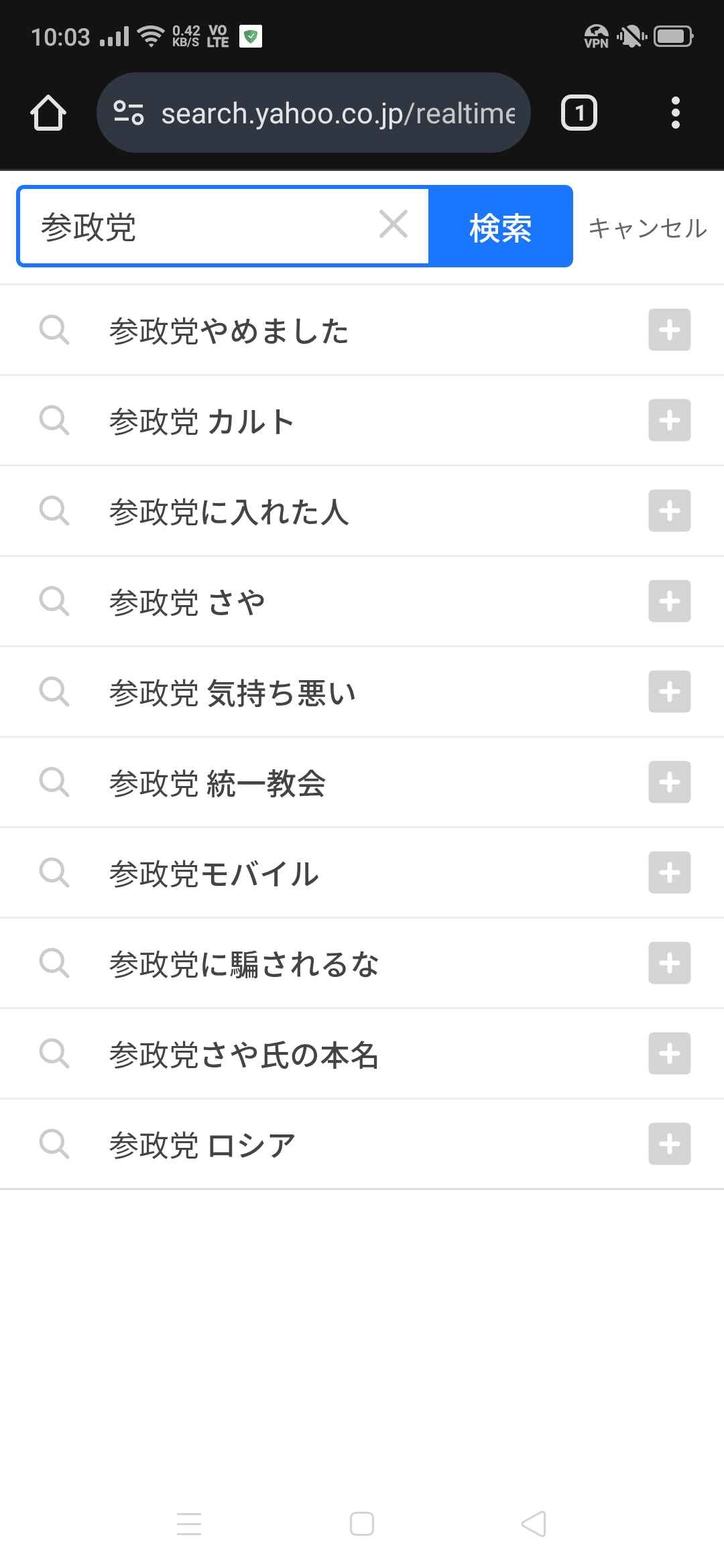Add 参政党モバイル to search box via plus
724x1568 pixels.
(669, 872)
